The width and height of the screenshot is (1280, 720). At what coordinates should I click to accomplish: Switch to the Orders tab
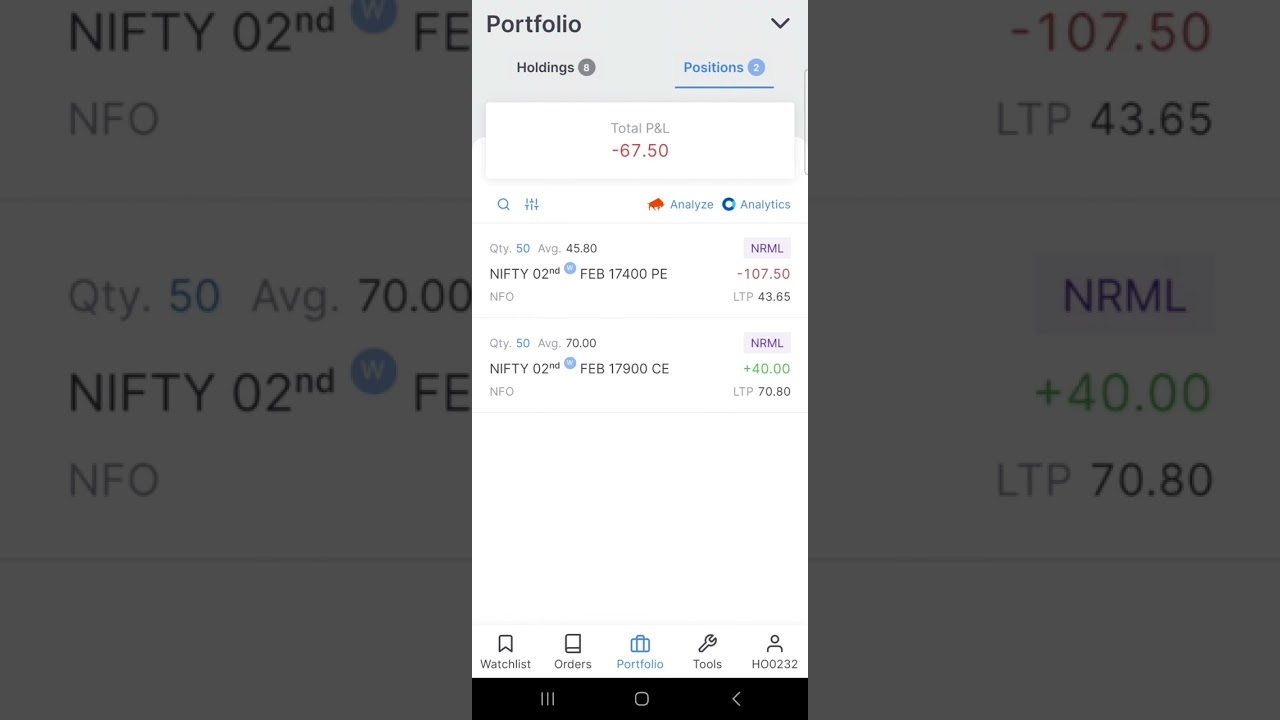coord(573,652)
